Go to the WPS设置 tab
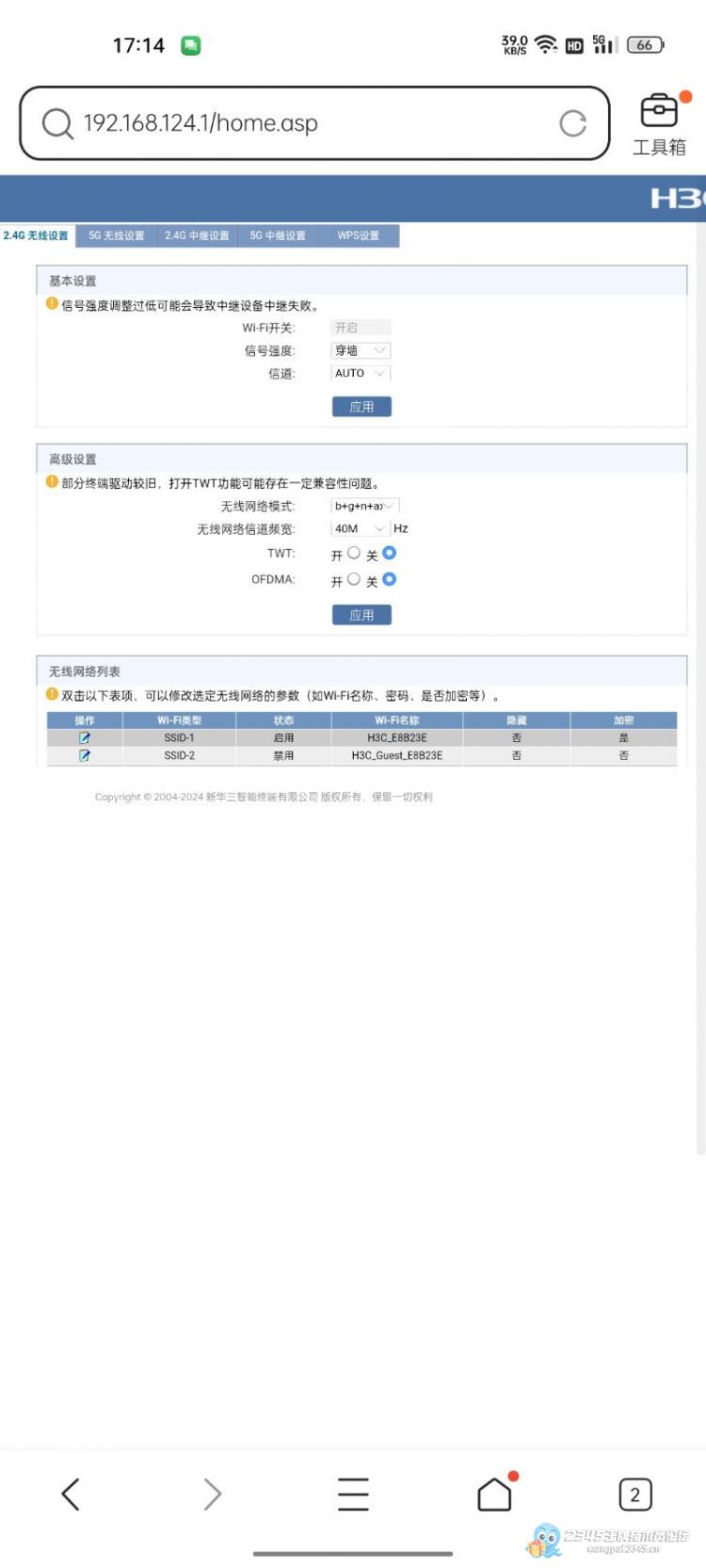706x1568 pixels. (x=359, y=235)
